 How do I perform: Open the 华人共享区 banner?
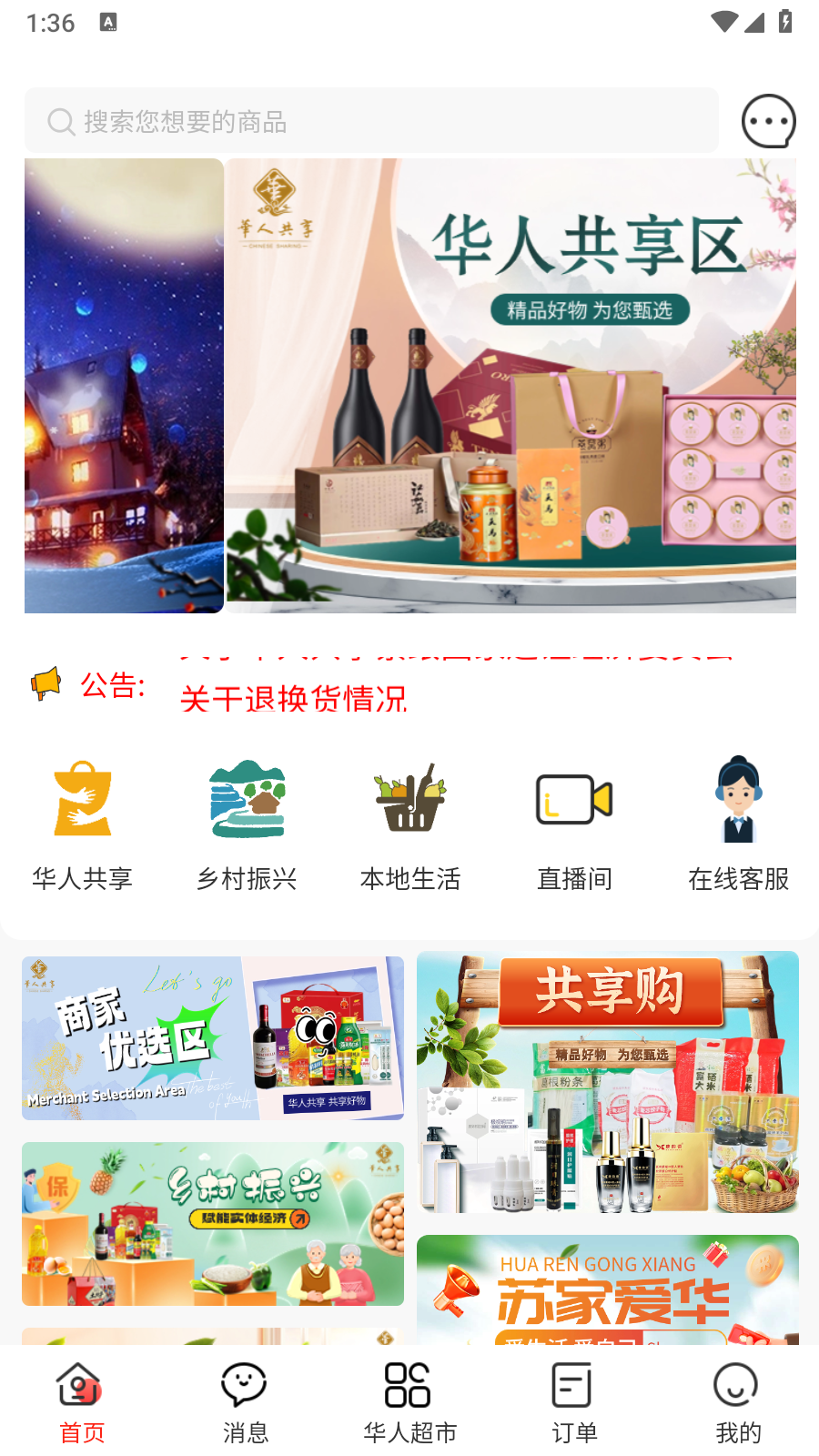coord(511,386)
